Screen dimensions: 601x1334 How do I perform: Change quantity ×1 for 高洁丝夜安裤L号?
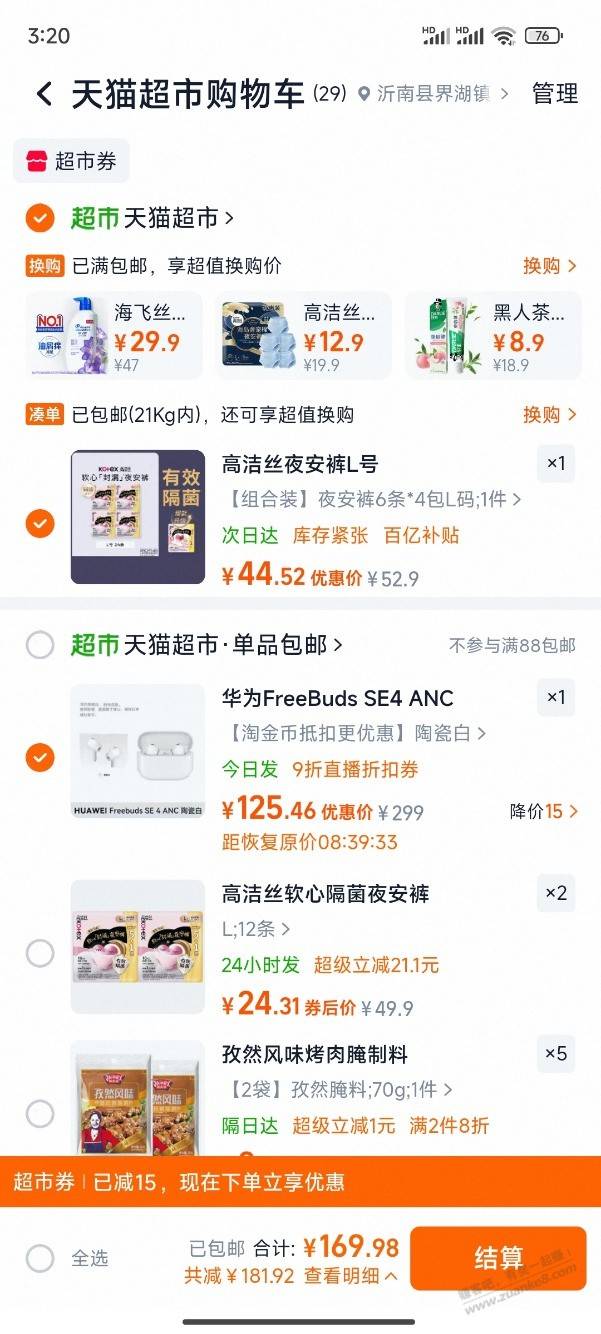pyautogui.click(x=556, y=464)
